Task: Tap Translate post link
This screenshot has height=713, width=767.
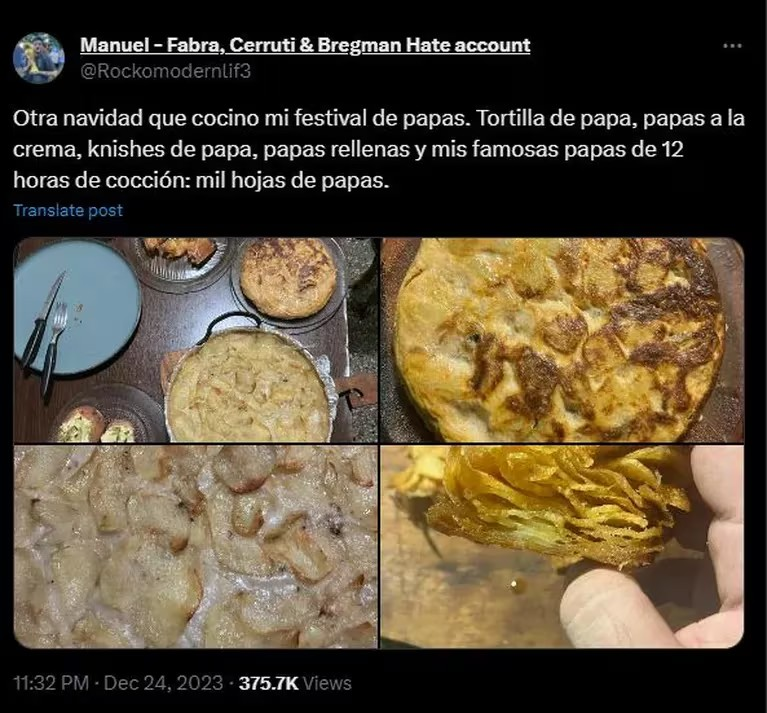Action: [68, 210]
